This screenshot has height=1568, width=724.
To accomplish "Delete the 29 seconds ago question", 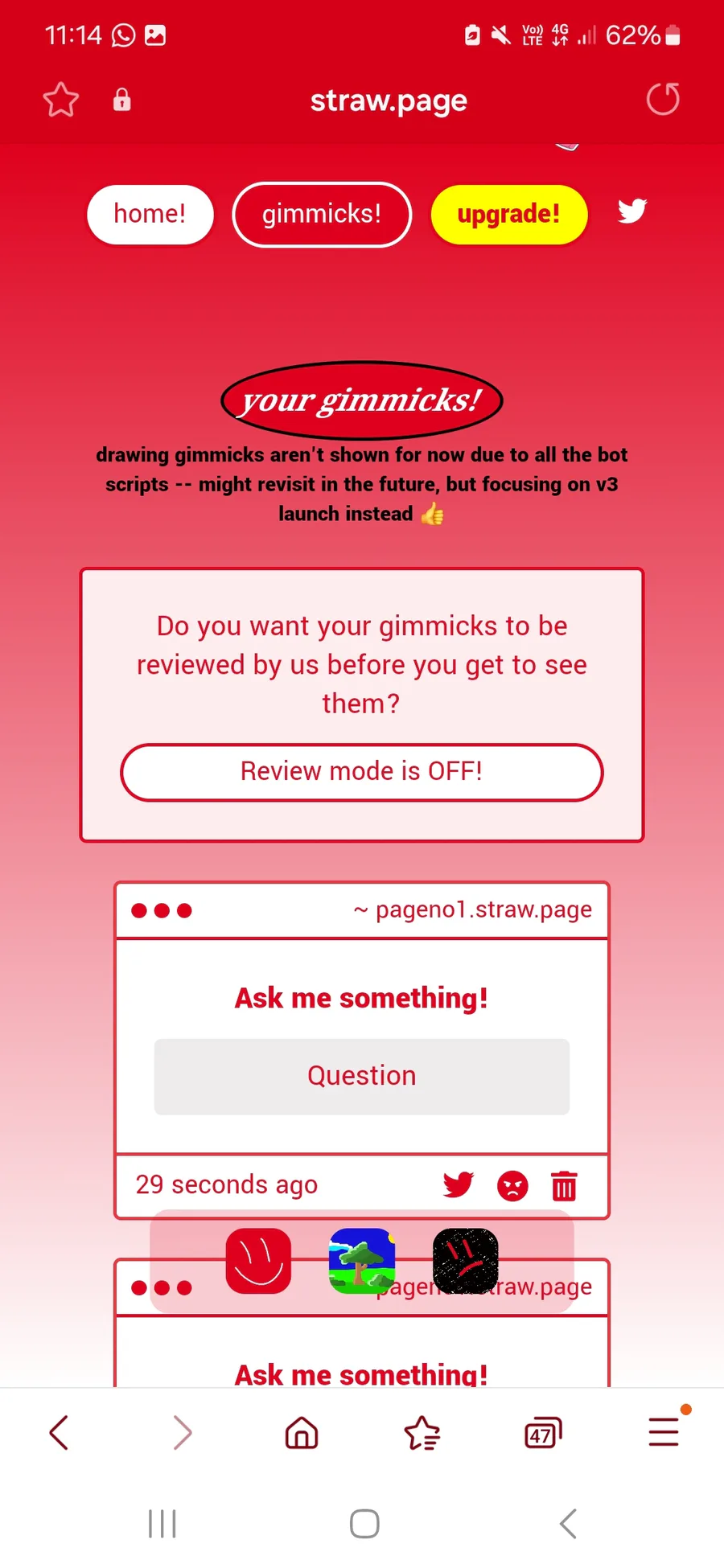I will tap(564, 1186).
